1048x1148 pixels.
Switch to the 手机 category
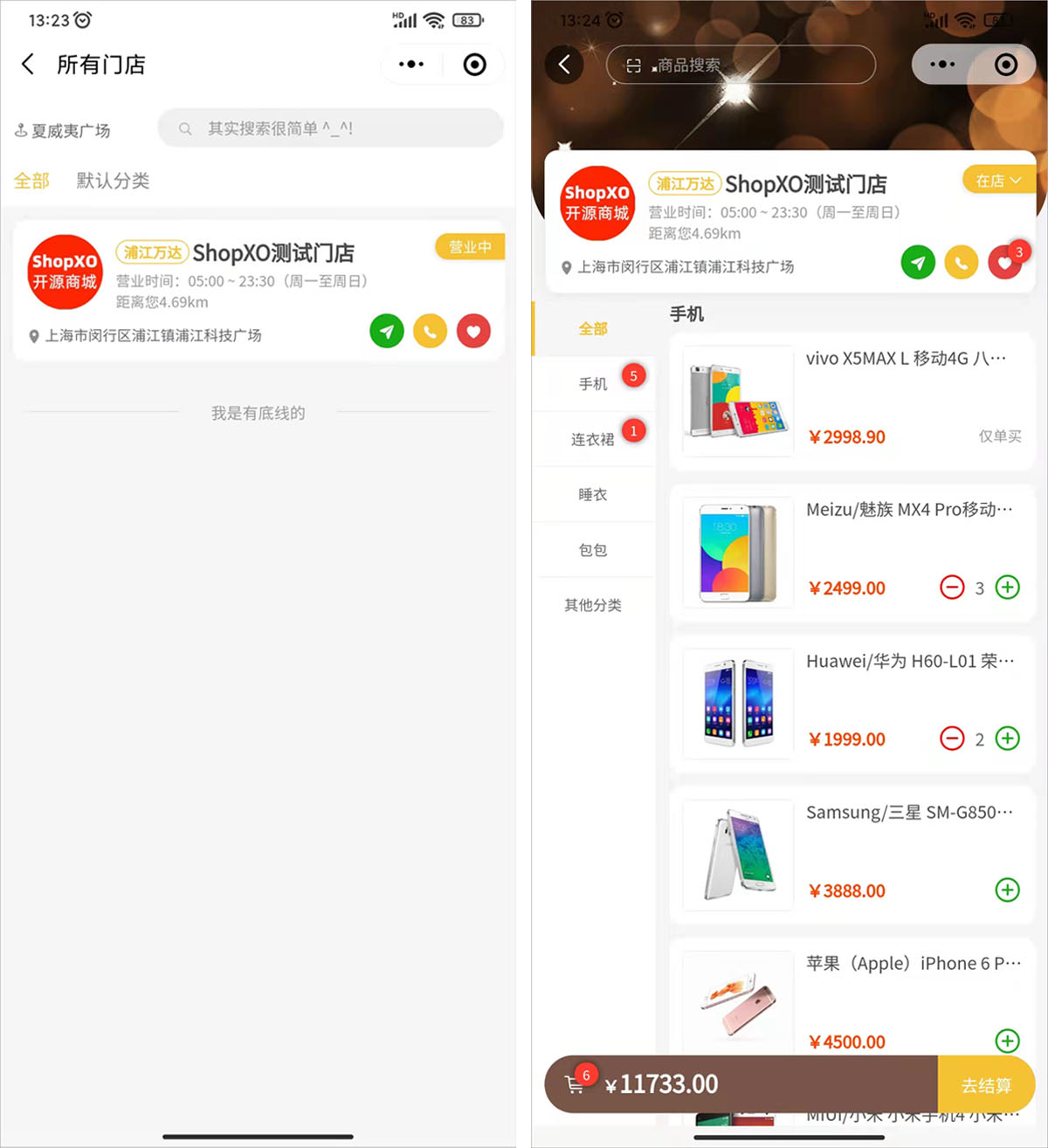[593, 384]
